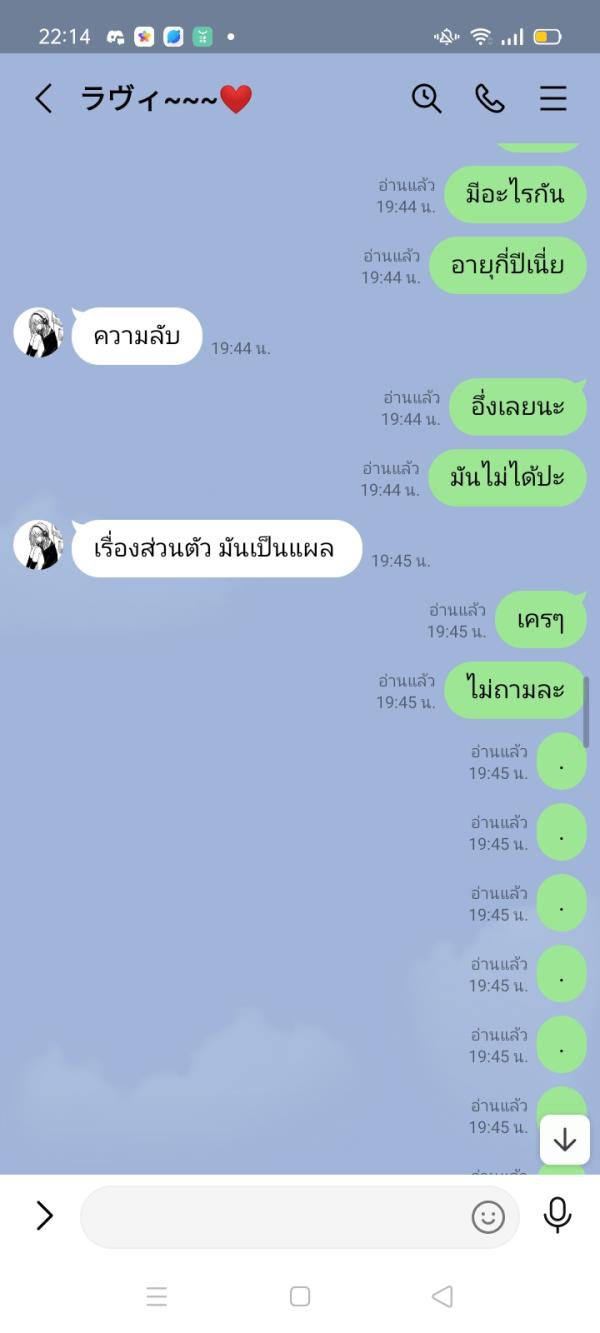
Task: Go back from this chat
Action: [43, 98]
